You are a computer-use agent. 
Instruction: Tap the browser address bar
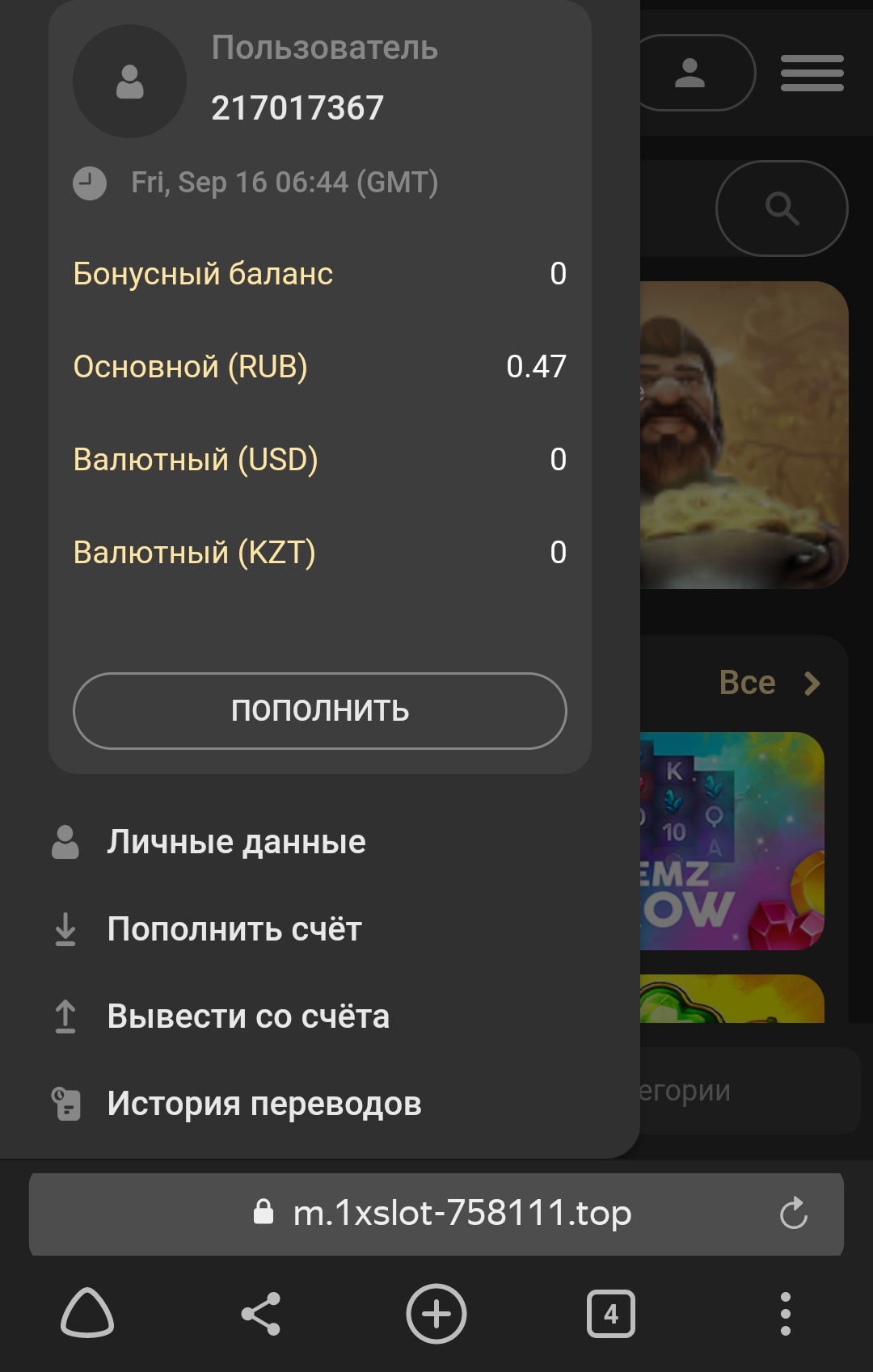[x=461, y=1213]
